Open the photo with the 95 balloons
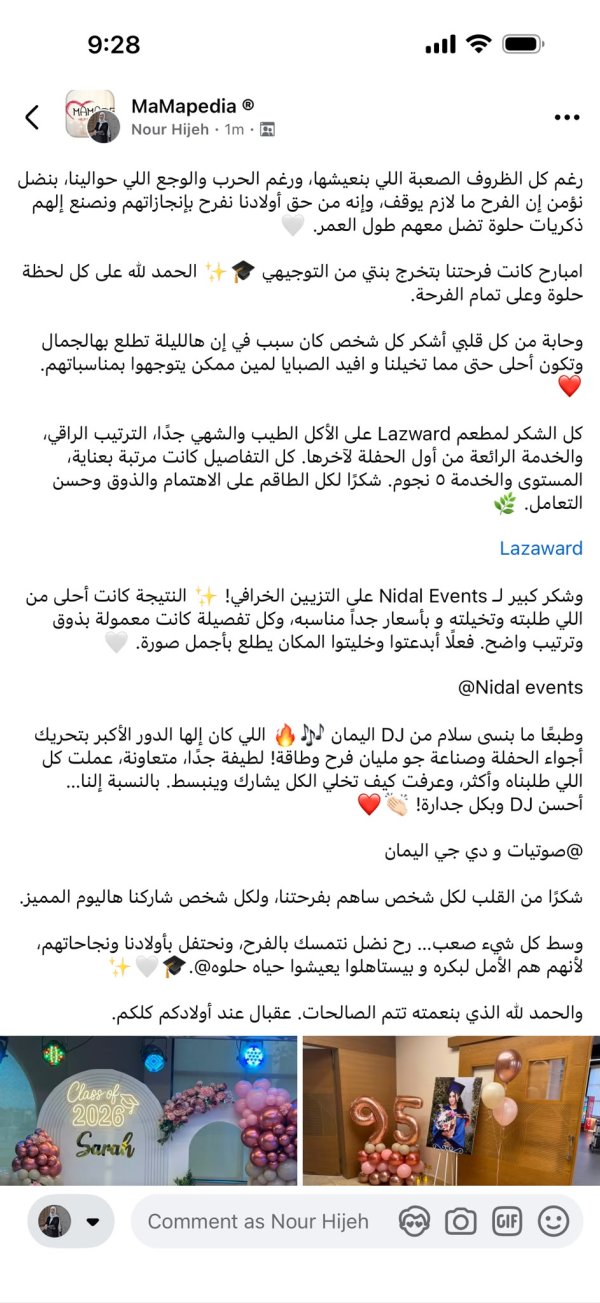The image size is (600, 1303). tap(451, 1110)
